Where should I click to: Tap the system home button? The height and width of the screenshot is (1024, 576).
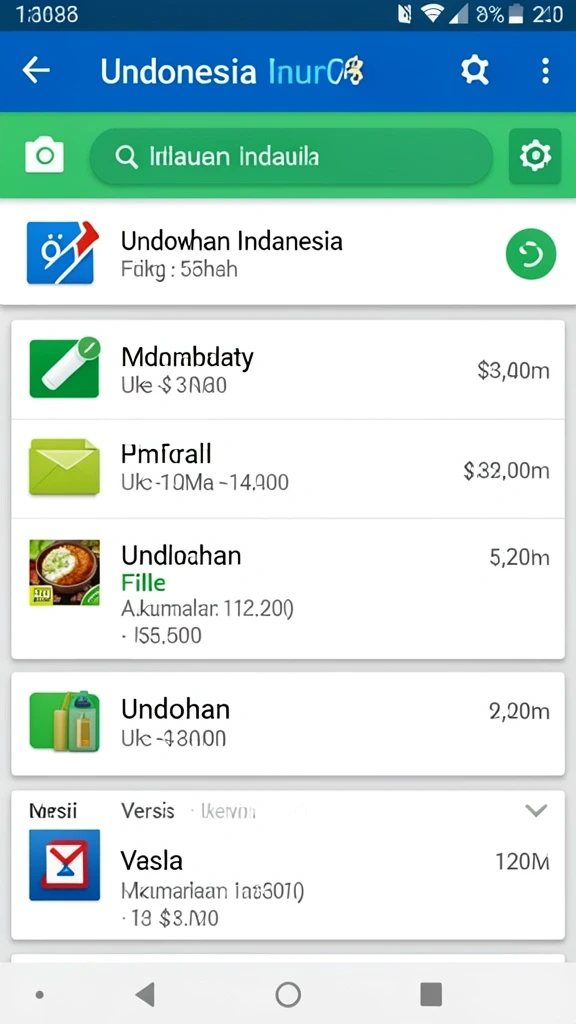(288, 995)
